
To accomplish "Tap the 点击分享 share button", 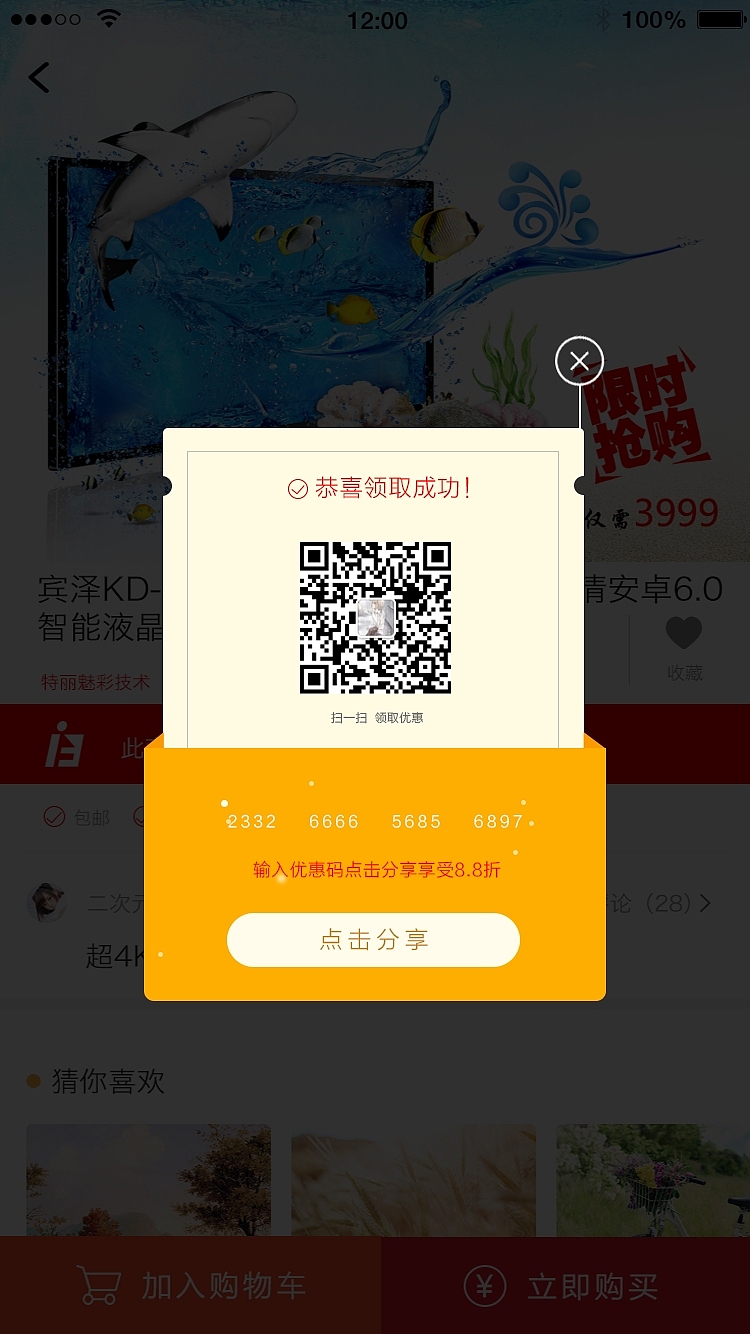I will pyautogui.click(x=373, y=940).
